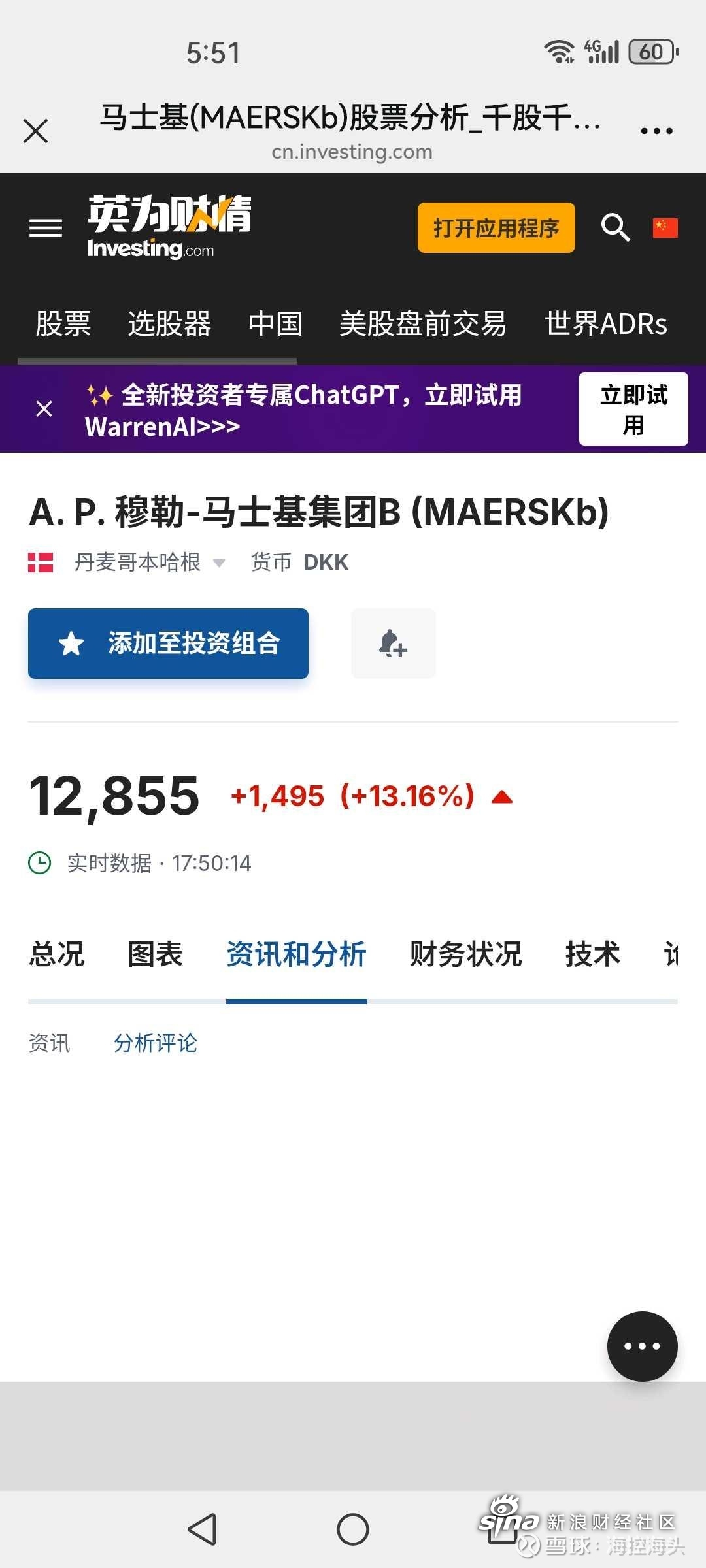Open the 图表 tab
This screenshot has width=706, height=1568.
coord(155,954)
